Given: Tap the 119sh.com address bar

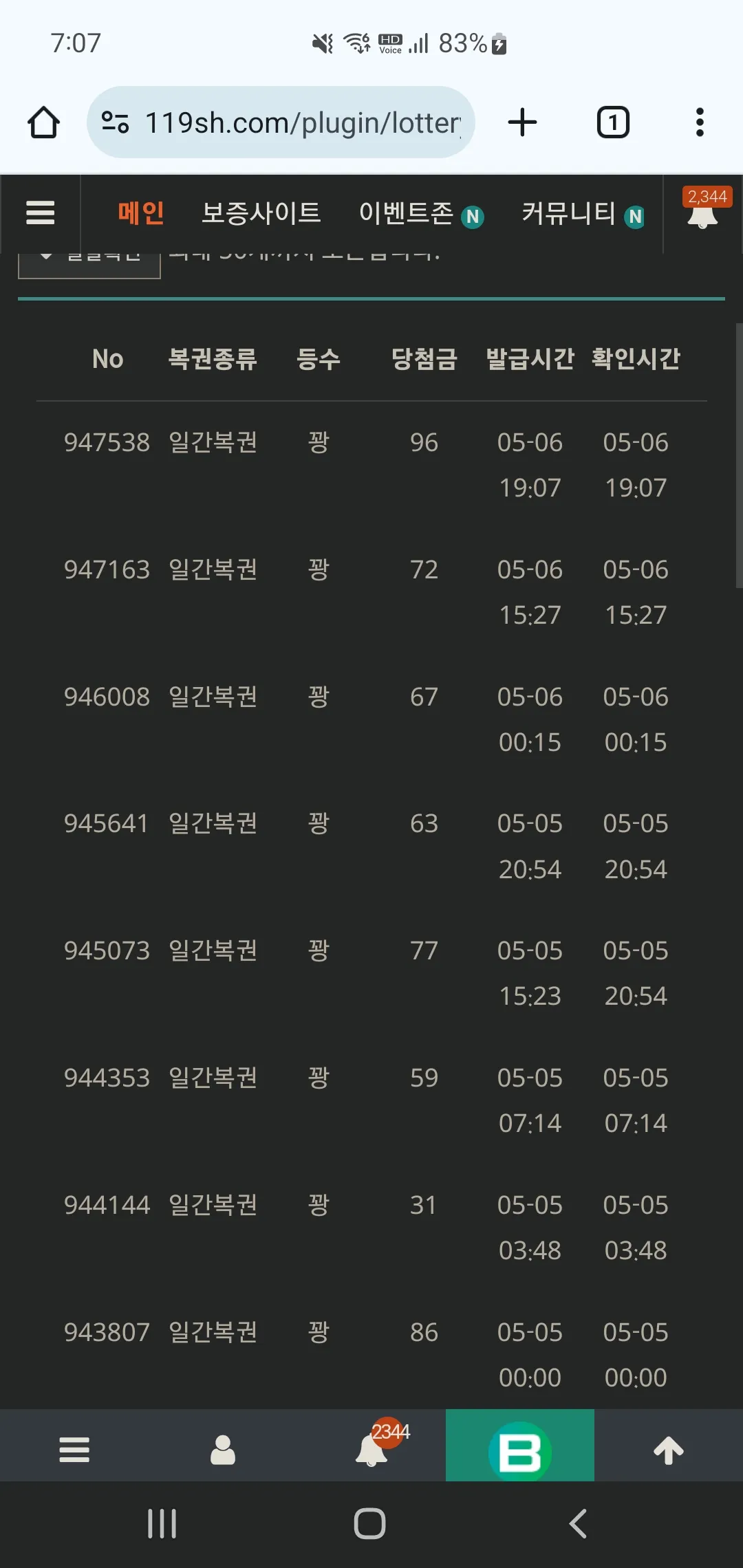Looking at the screenshot, I should pyautogui.click(x=281, y=122).
